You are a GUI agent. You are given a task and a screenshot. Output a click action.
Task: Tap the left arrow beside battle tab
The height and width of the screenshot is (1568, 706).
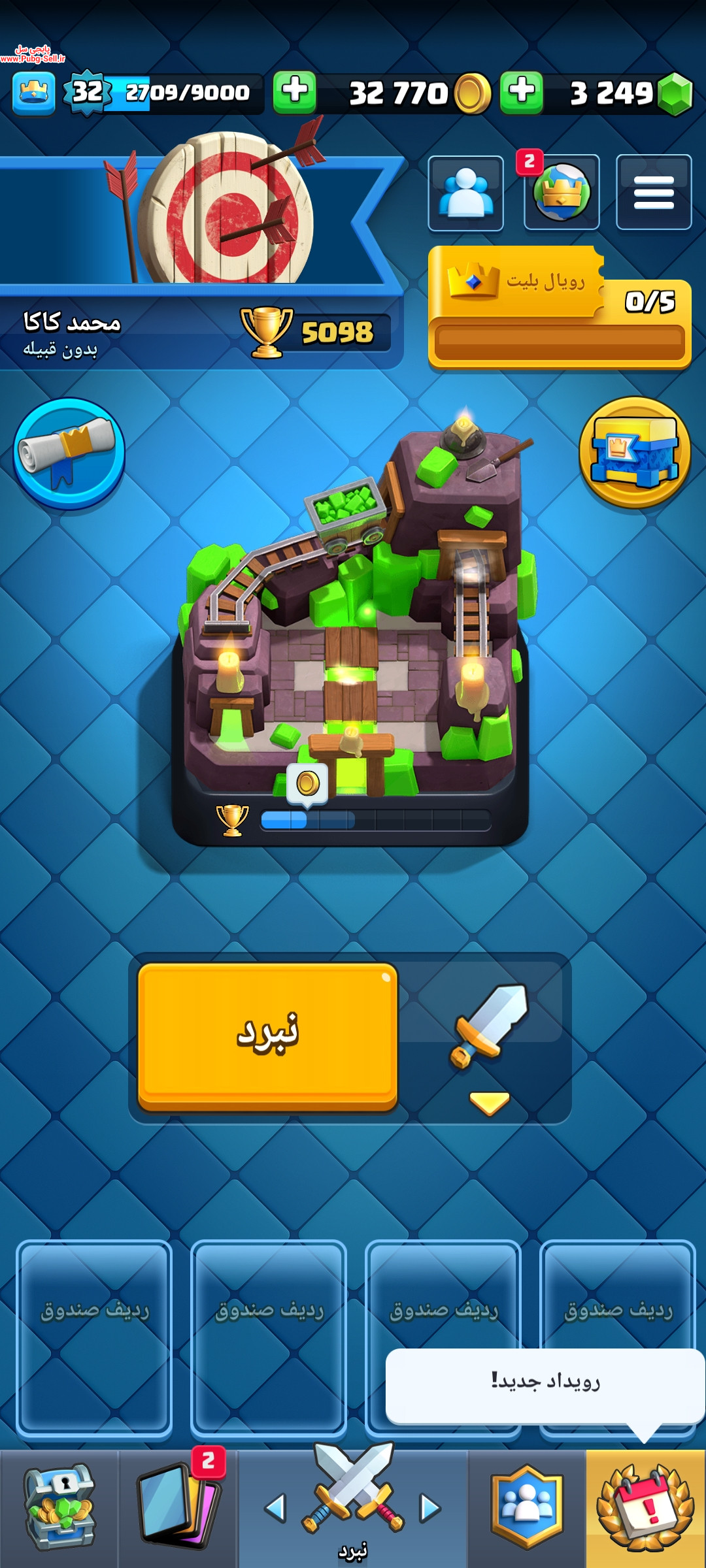point(275,1508)
